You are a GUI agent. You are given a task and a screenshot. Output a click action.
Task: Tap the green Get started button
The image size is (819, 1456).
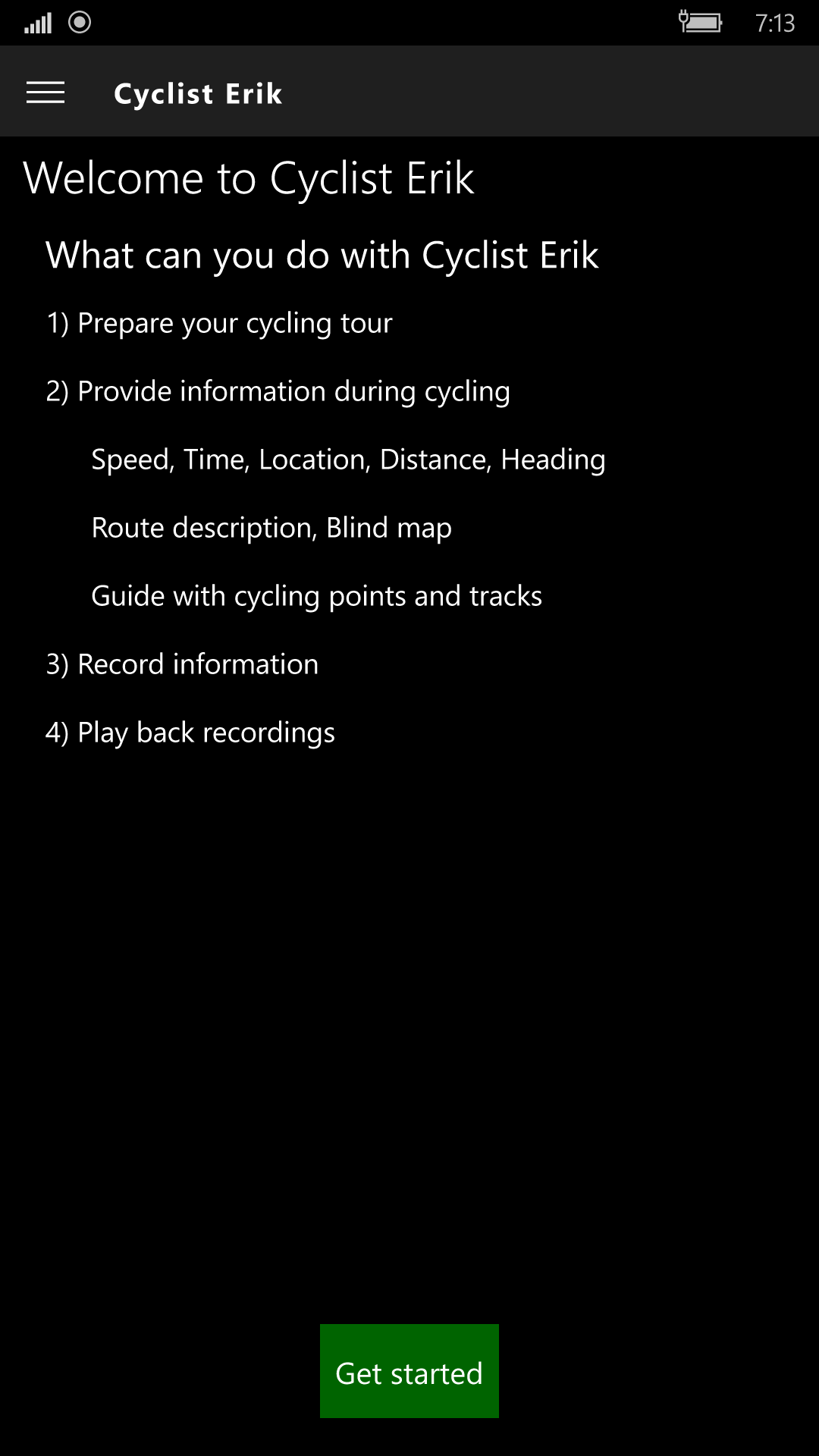409,1371
